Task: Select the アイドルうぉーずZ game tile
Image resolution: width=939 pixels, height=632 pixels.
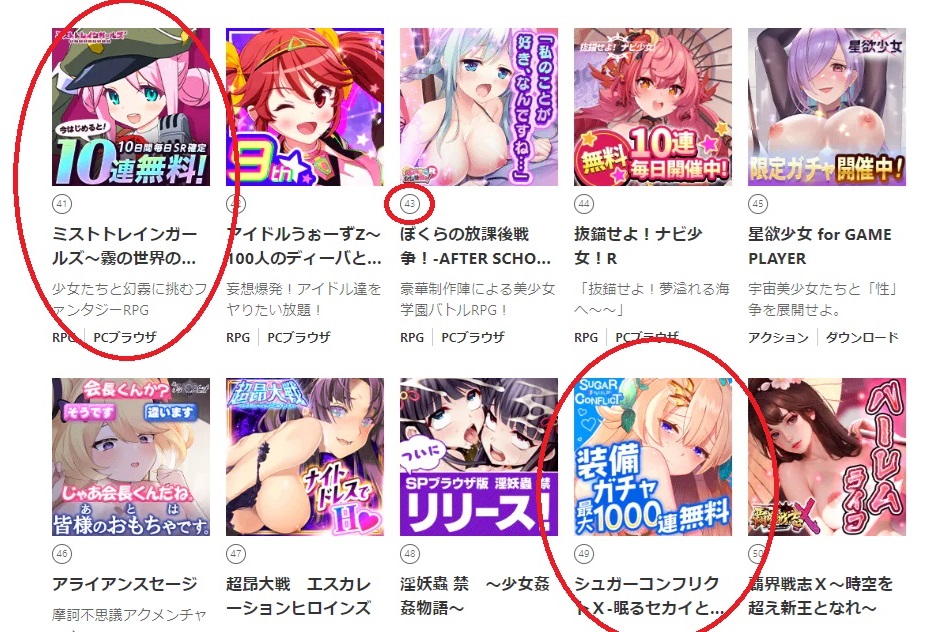Action: 304,107
